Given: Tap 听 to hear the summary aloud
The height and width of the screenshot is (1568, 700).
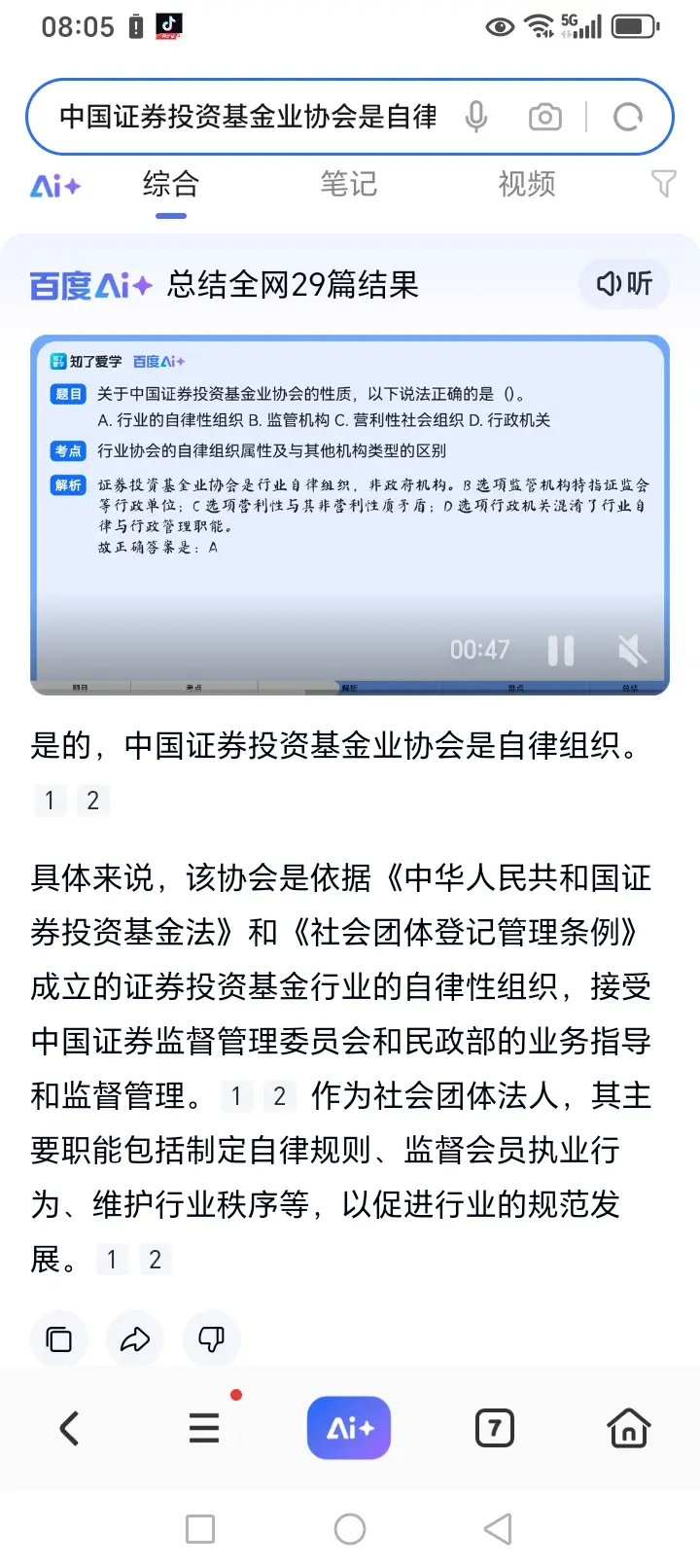Looking at the screenshot, I should 623,284.
